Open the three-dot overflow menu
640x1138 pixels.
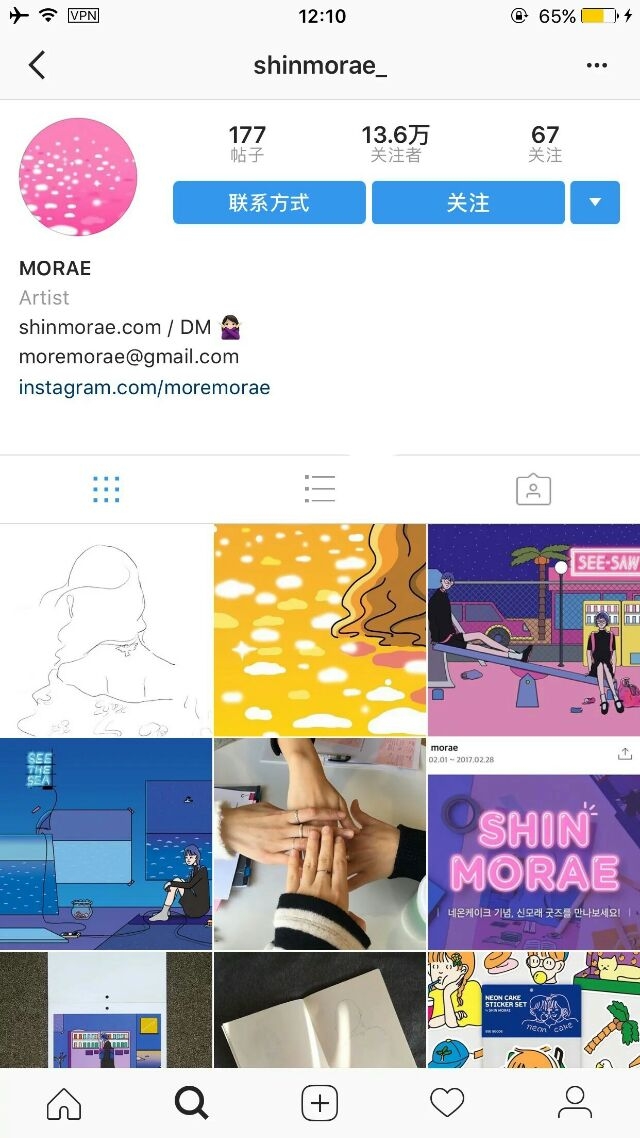point(596,65)
